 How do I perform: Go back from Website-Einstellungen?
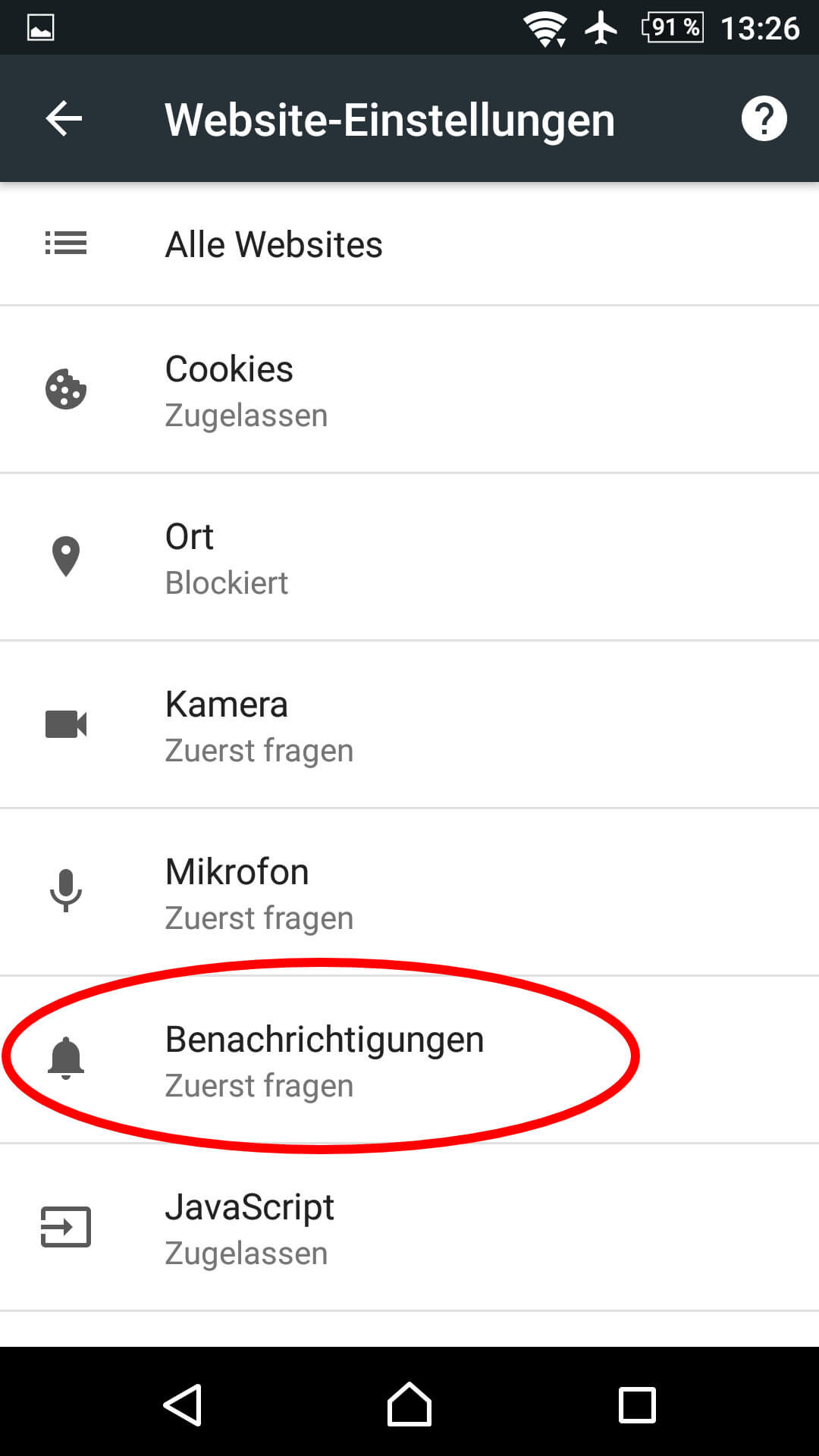[x=64, y=119]
